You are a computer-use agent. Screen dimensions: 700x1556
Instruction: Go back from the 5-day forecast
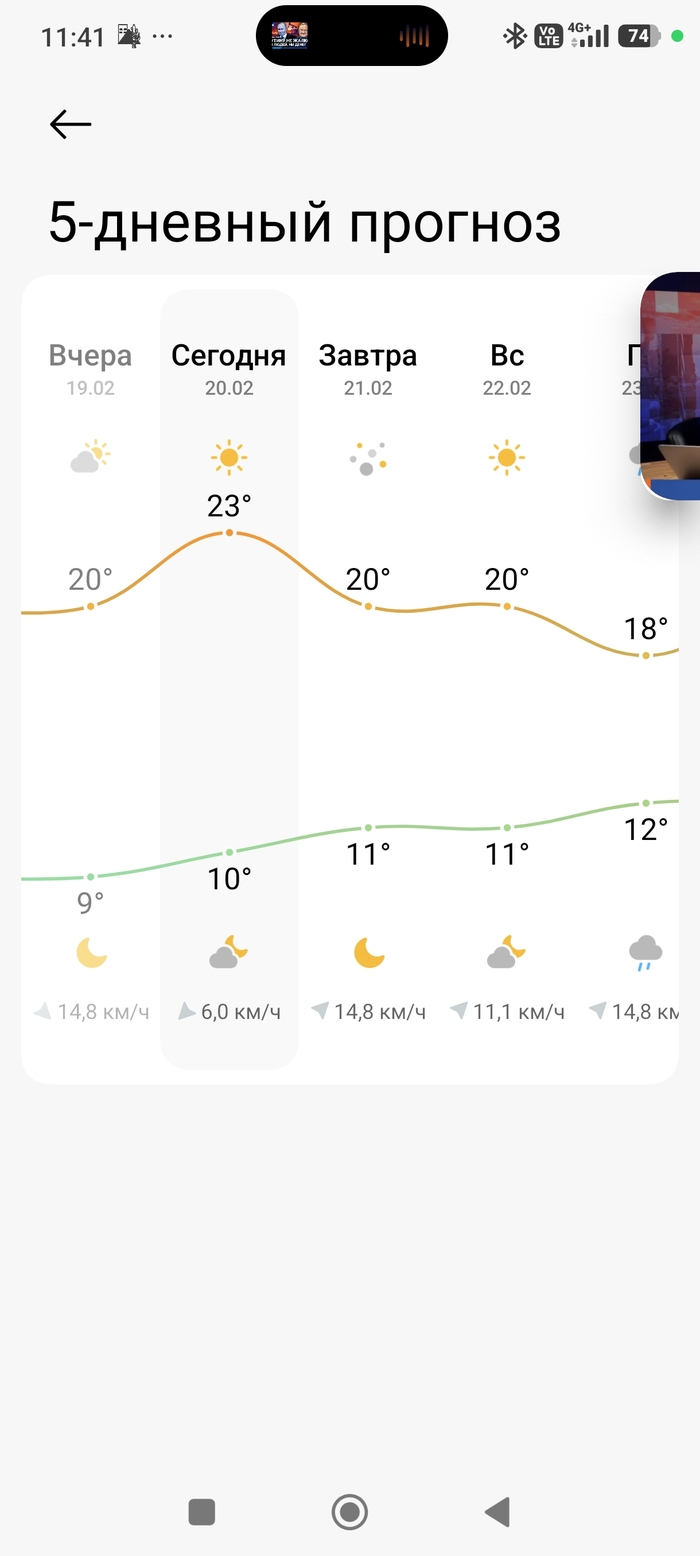click(x=70, y=124)
